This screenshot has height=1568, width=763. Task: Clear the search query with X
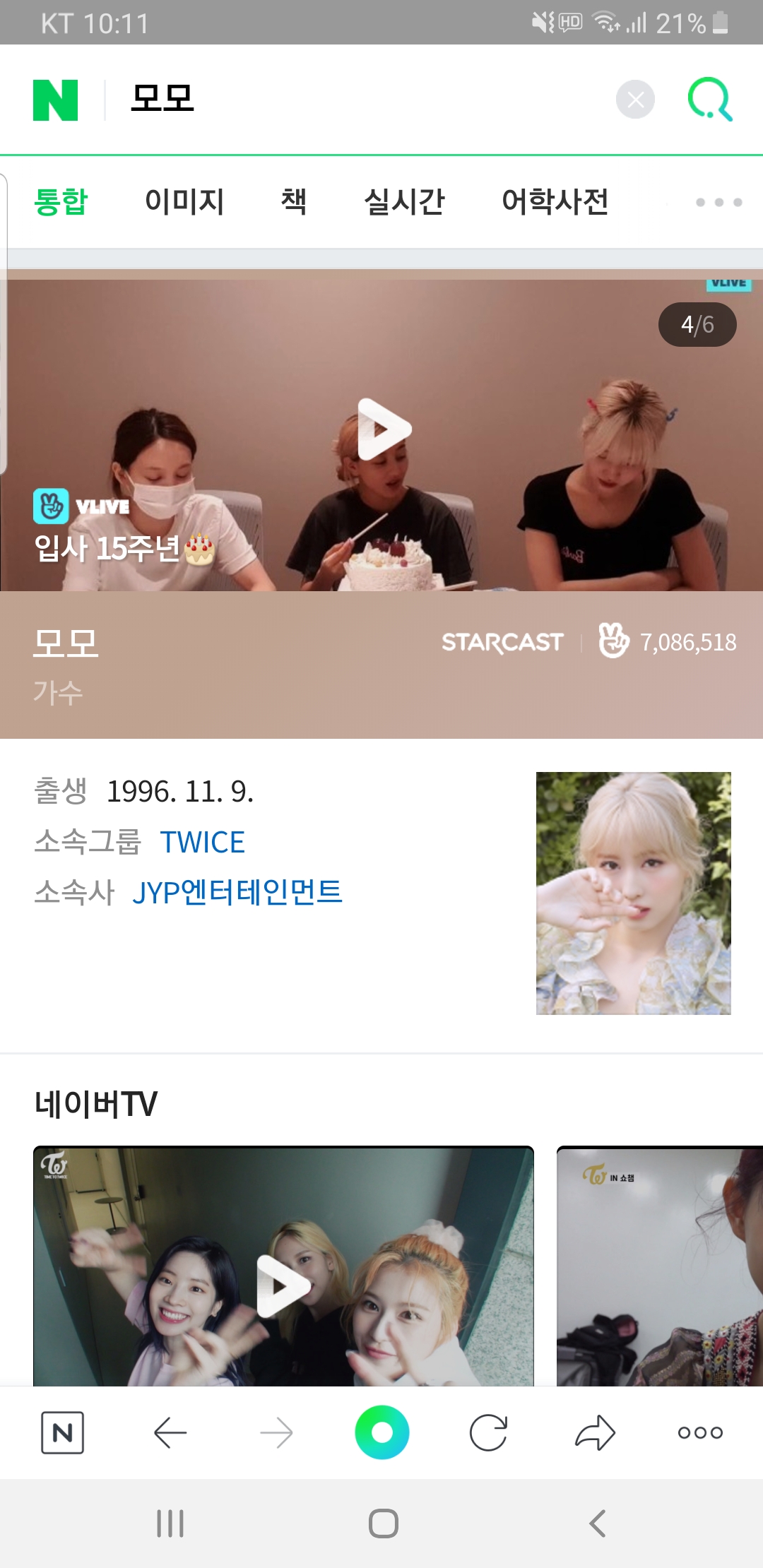click(636, 99)
